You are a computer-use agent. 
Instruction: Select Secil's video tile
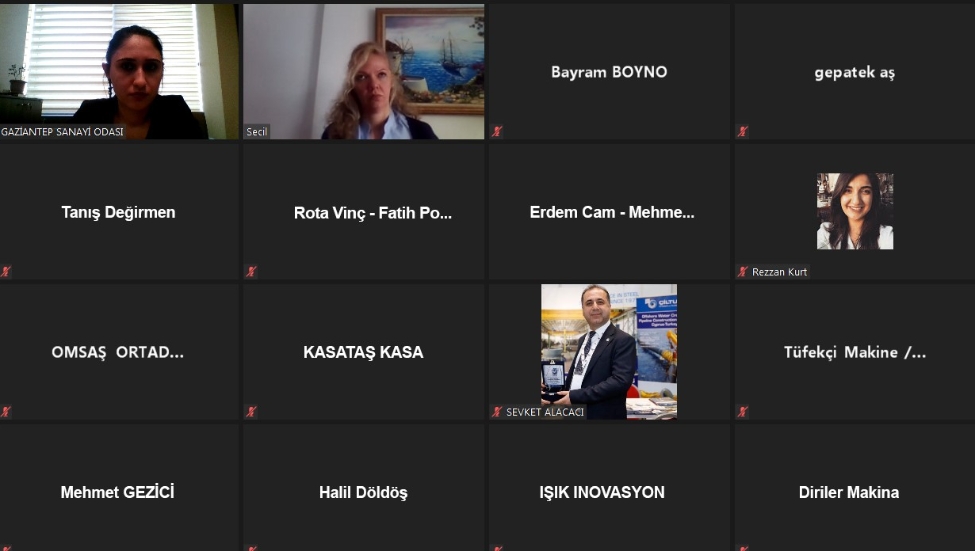pos(364,71)
